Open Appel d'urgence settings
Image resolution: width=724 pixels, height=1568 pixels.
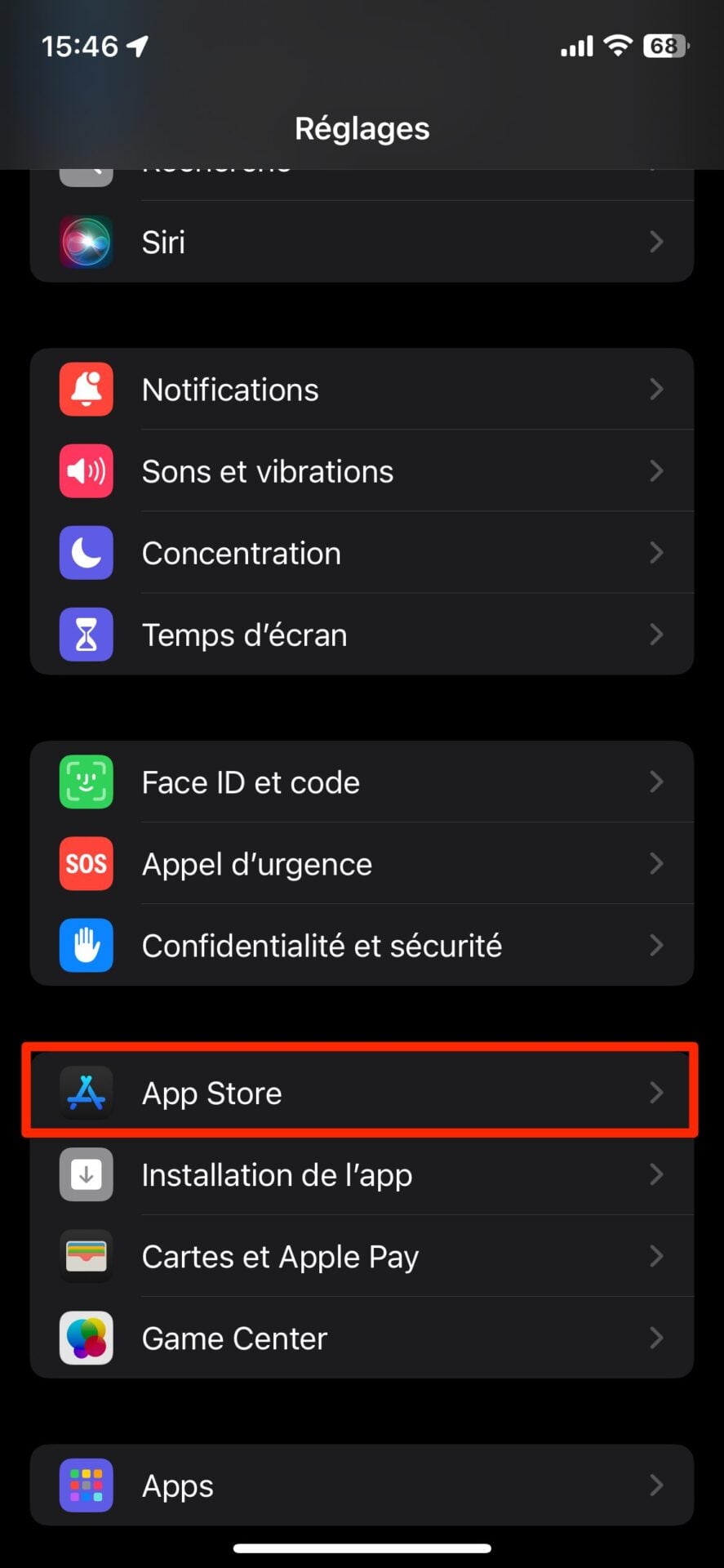coord(362,864)
